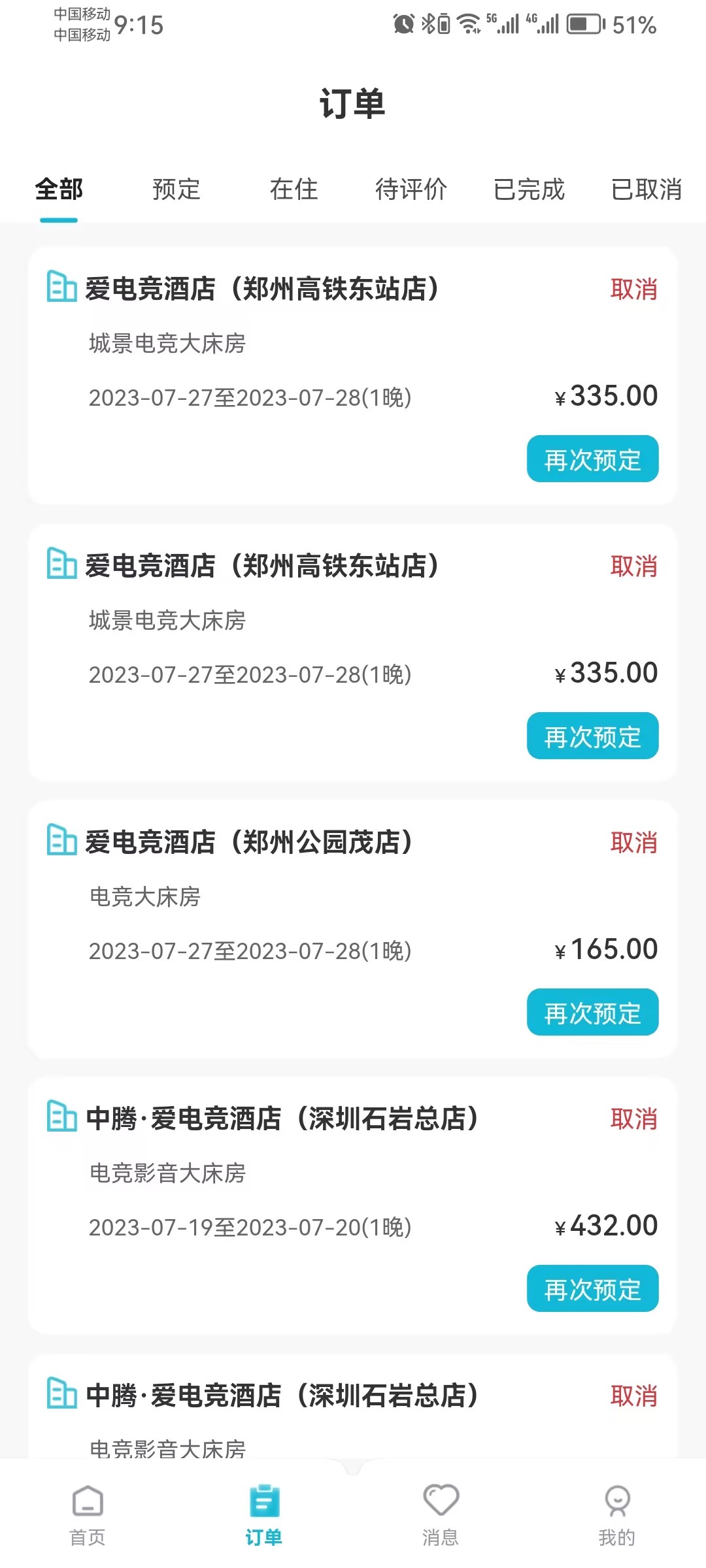The image size is (706, 1568).
Task: Open the 深圳石岩总店 order dated 2023-07-19
Action: (x=352, y=1205)
